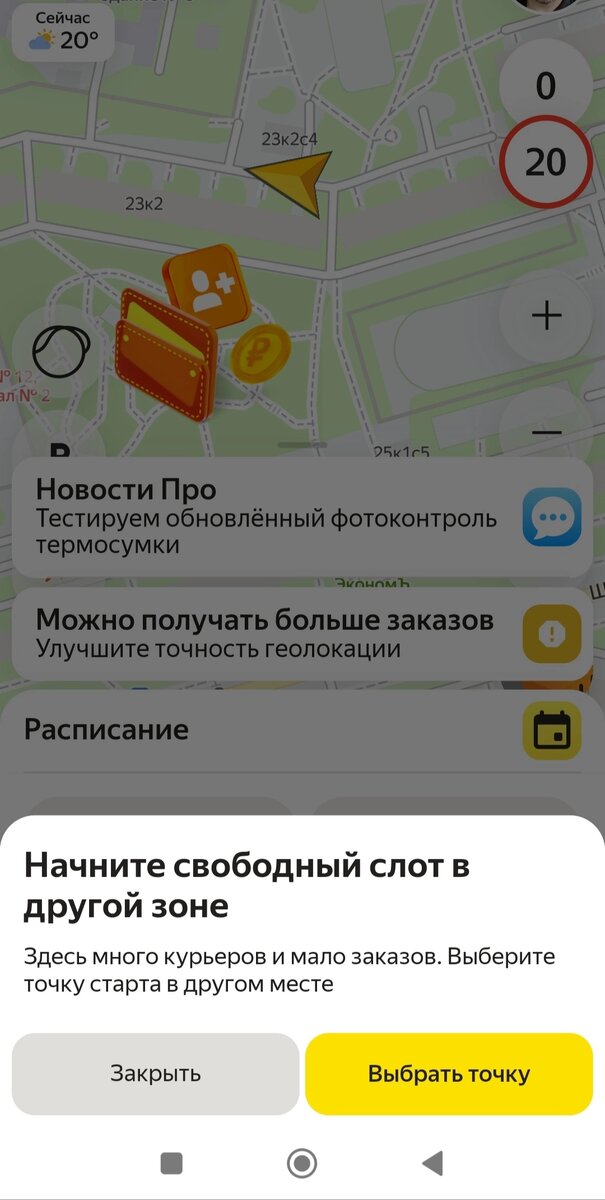Go back using system navigation
Image resolution: width=605 pixels, height=1200 pixels.
[x=432, y=1163]
